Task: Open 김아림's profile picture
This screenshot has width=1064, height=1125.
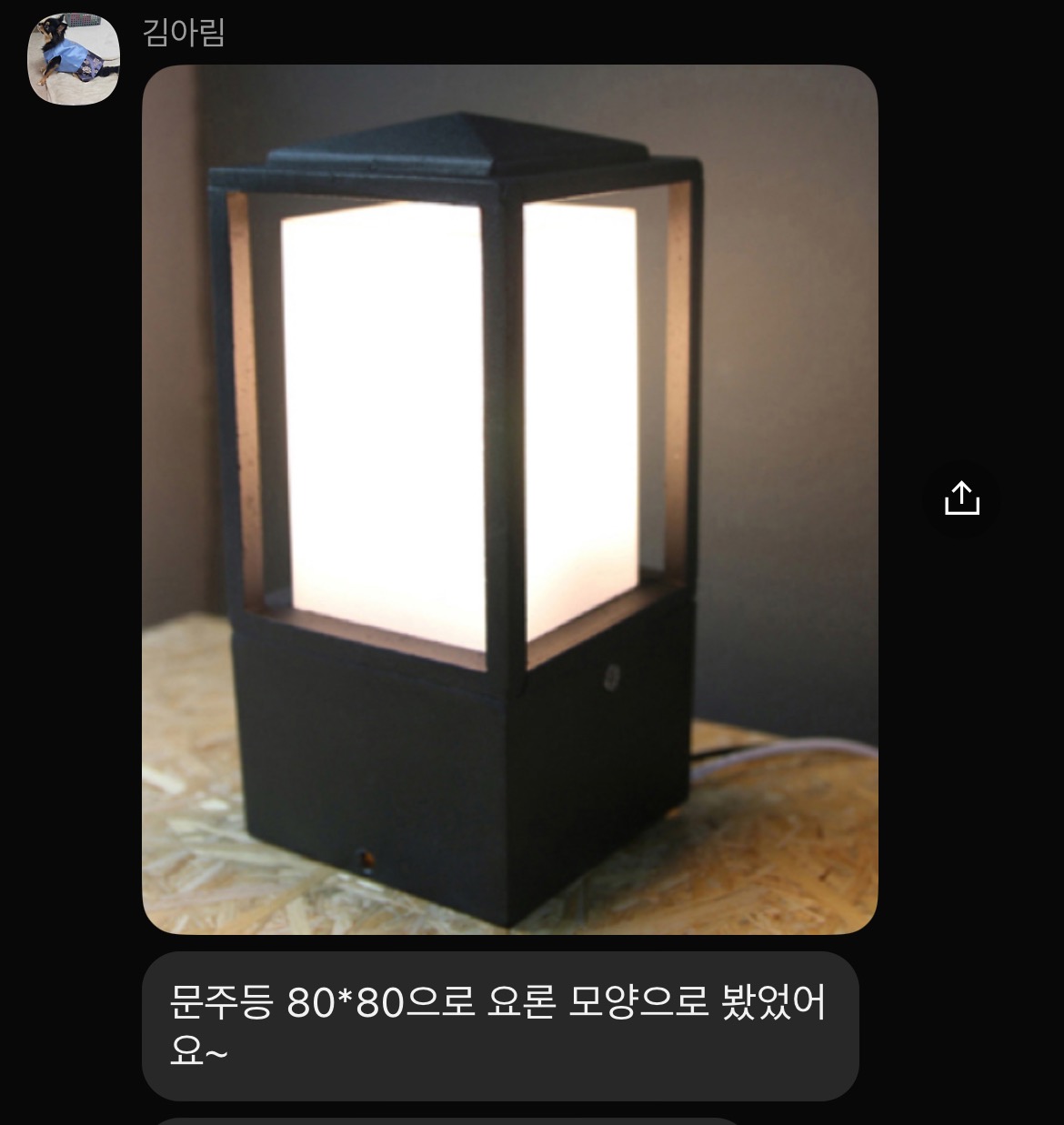Action: [x=74, y=59]
